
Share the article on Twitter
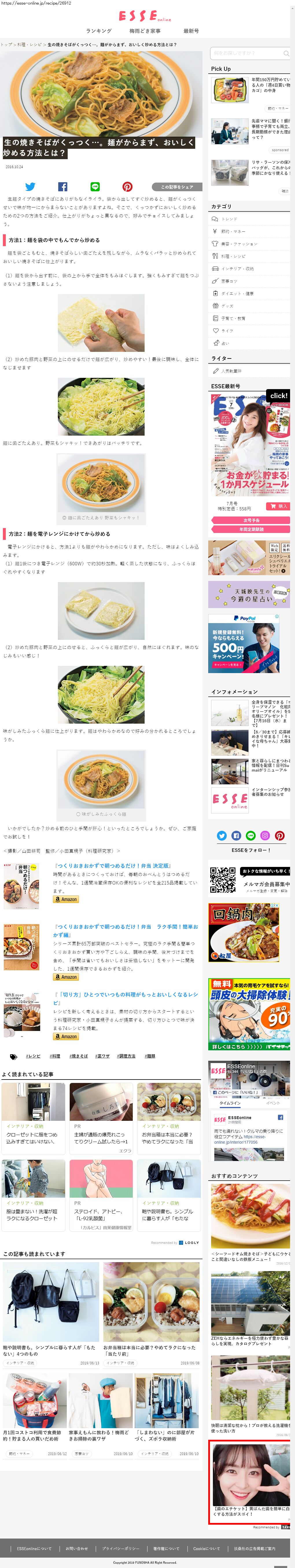pos(30,187)
